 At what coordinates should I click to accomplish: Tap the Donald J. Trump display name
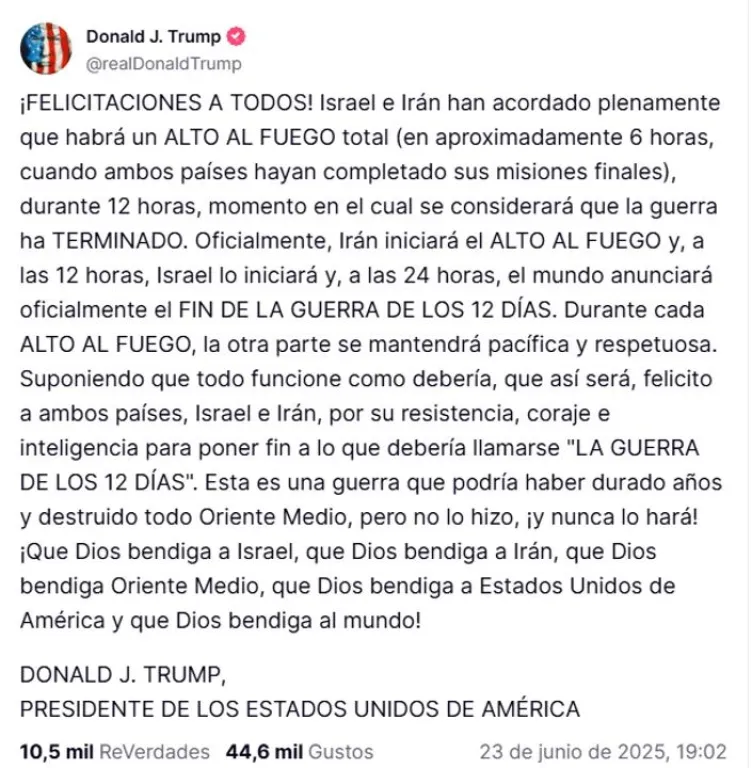pos(152,37)
